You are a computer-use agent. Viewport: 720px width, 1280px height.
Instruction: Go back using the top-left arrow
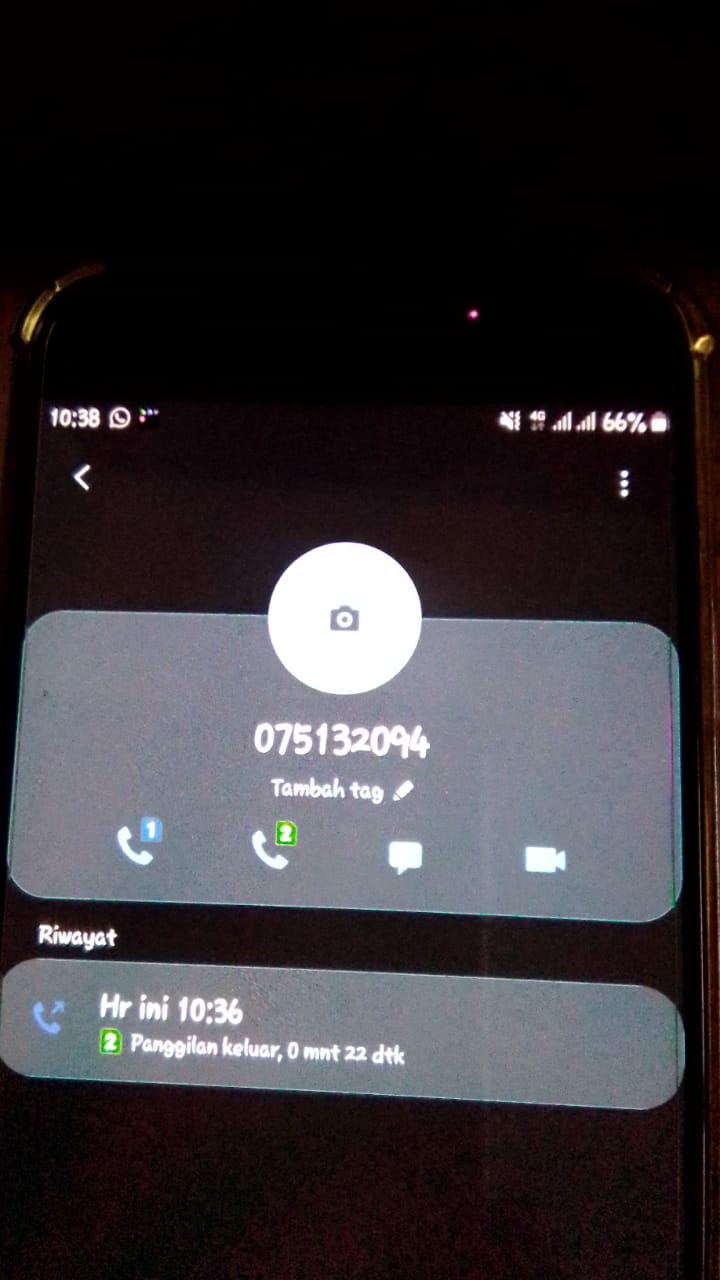click(82, 478)
